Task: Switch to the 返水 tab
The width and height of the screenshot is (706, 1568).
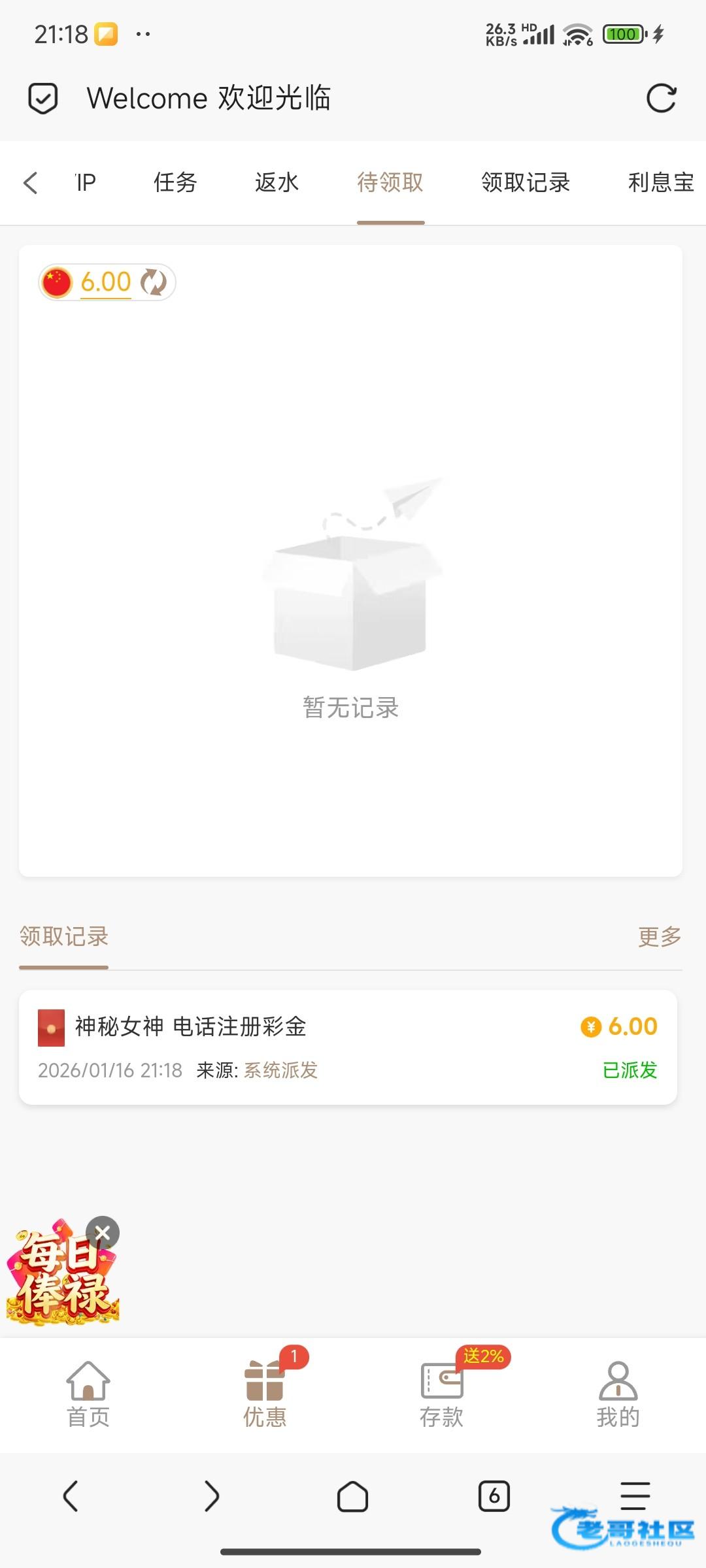Action: (277, 183)
